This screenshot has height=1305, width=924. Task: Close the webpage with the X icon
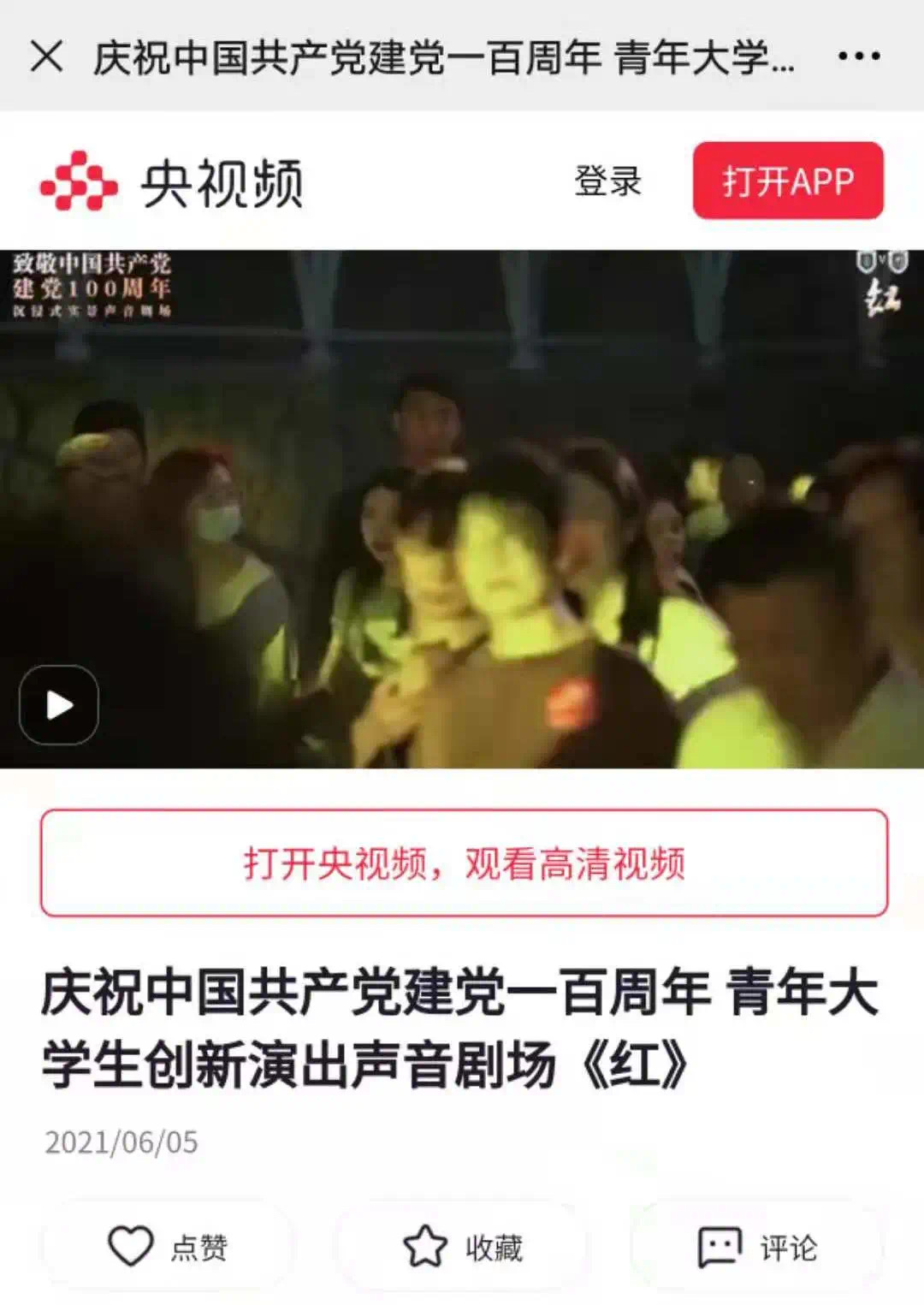(46, 56)
